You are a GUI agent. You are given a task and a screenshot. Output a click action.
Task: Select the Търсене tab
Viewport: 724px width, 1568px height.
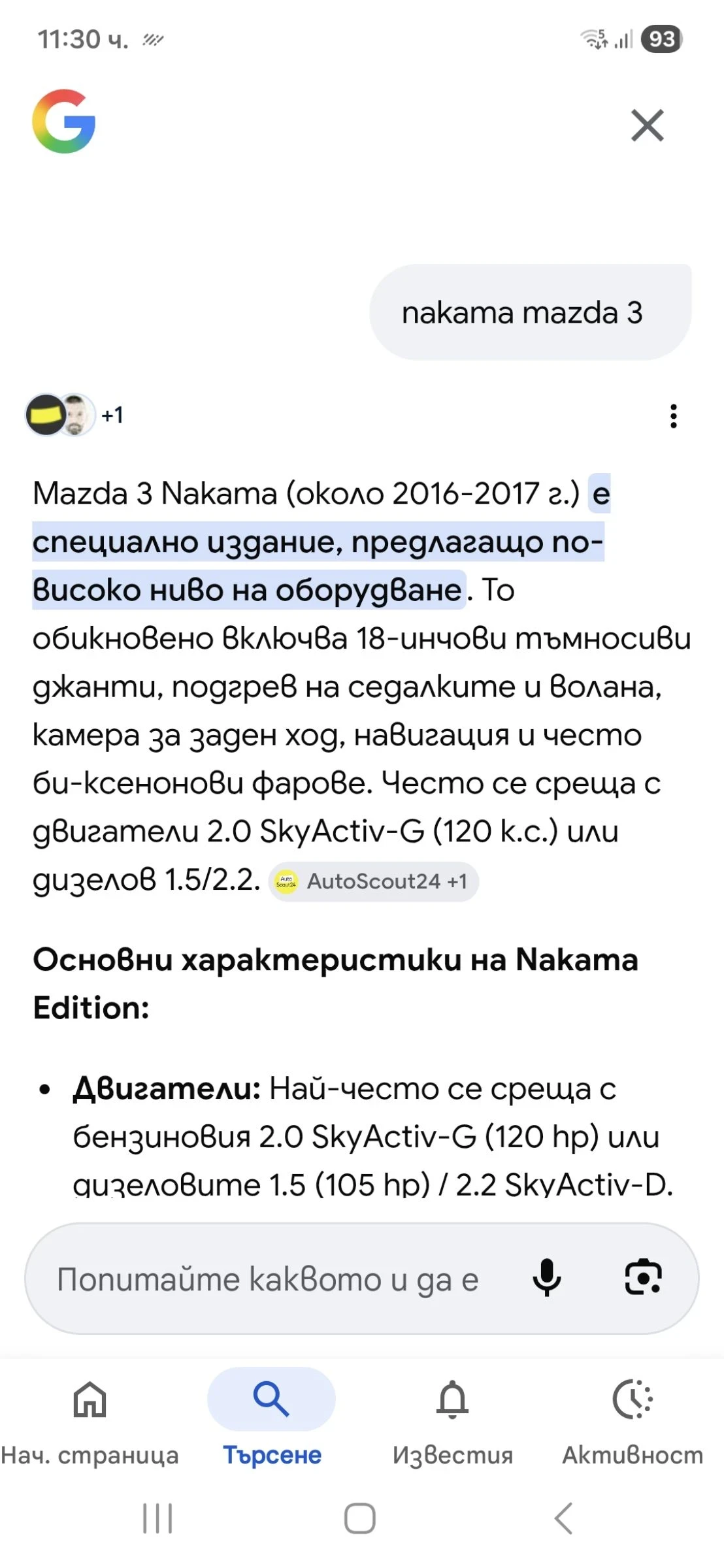pos(272,1418)
